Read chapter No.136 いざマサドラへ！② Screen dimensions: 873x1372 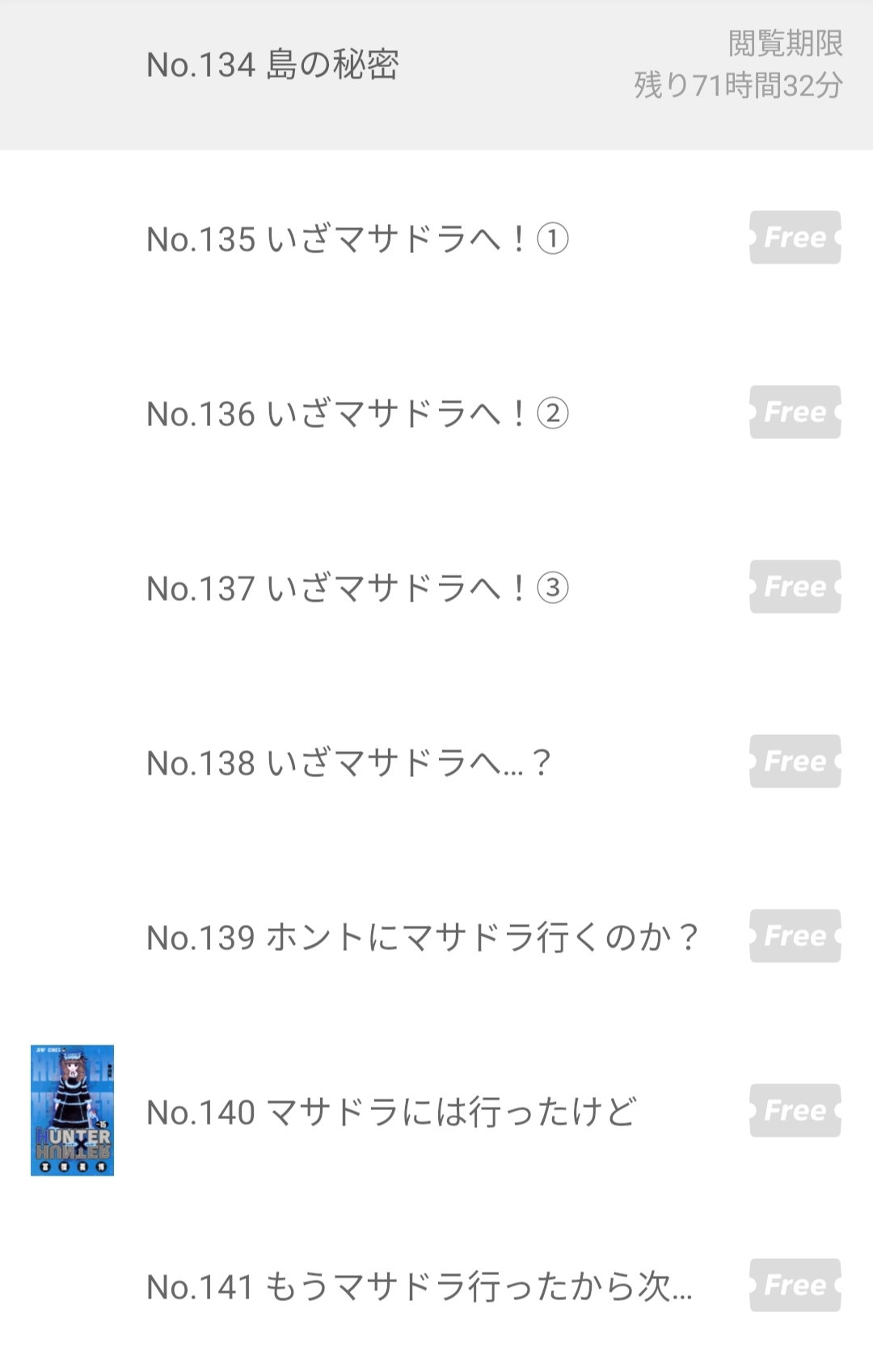357,414
